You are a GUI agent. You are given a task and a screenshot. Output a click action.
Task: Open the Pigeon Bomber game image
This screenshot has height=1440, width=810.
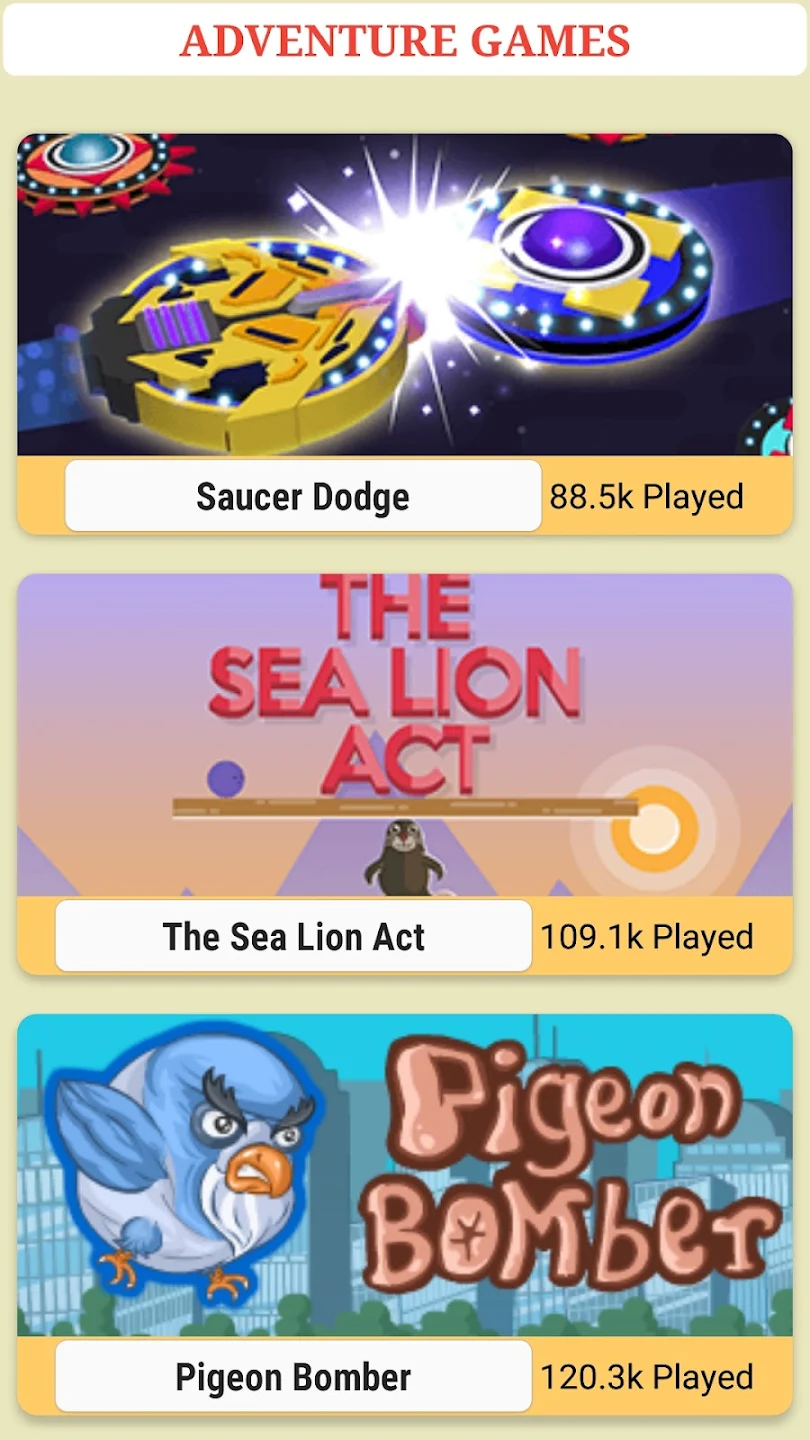(x=404, y=1175)
